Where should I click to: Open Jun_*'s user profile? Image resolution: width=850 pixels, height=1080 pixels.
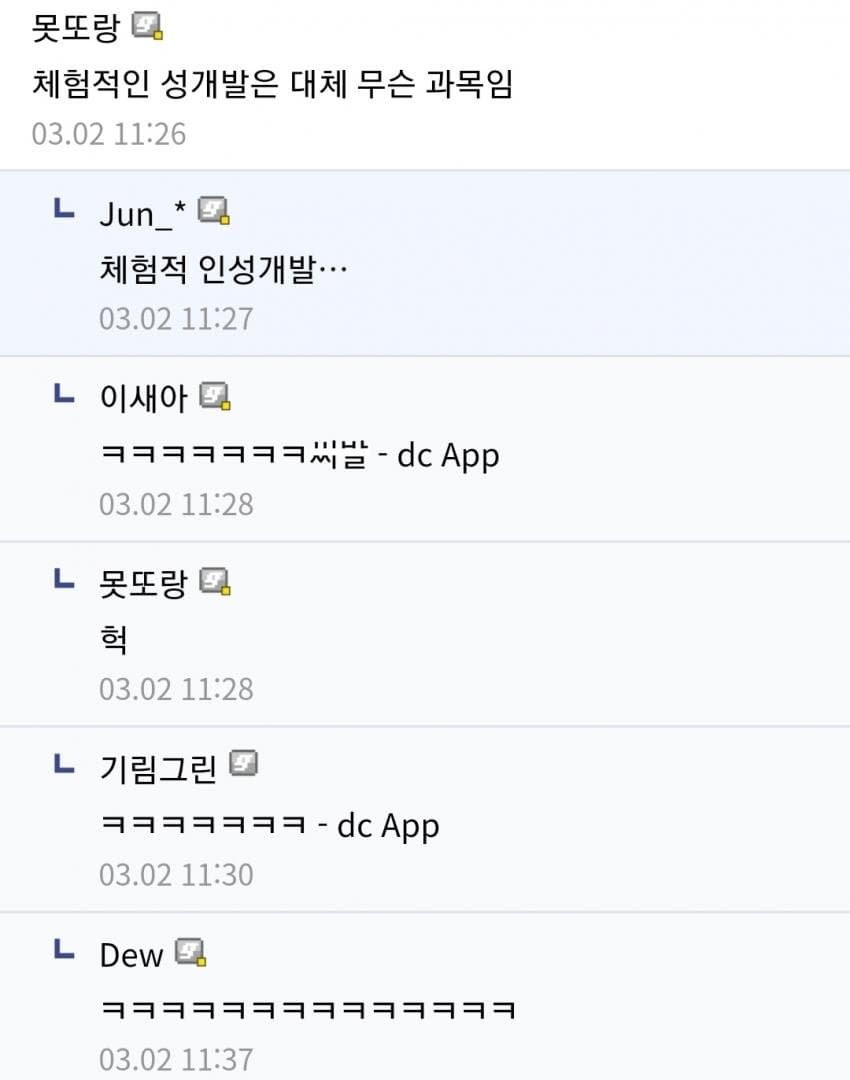tap(143, 212)
